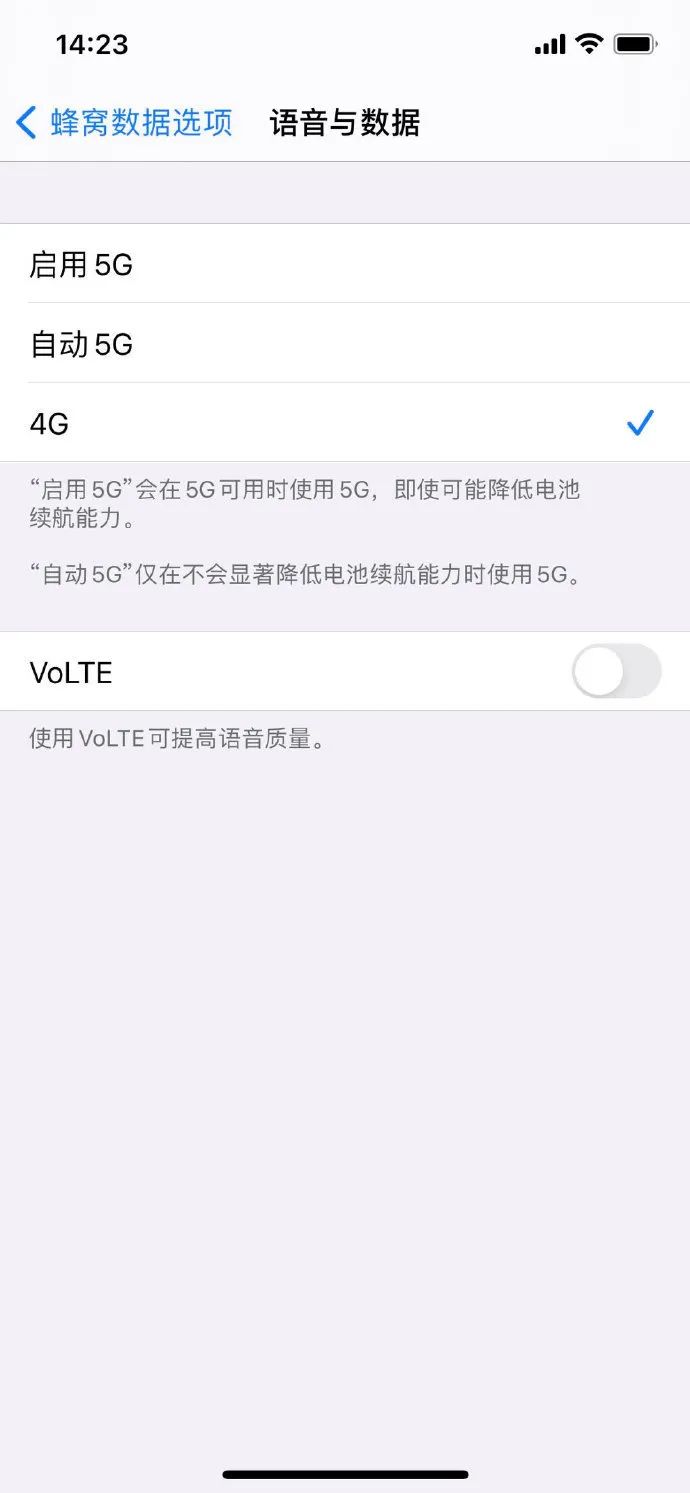Go back to 蜂窝数据选项
The image size is (690, 1493).
point(124,123)
